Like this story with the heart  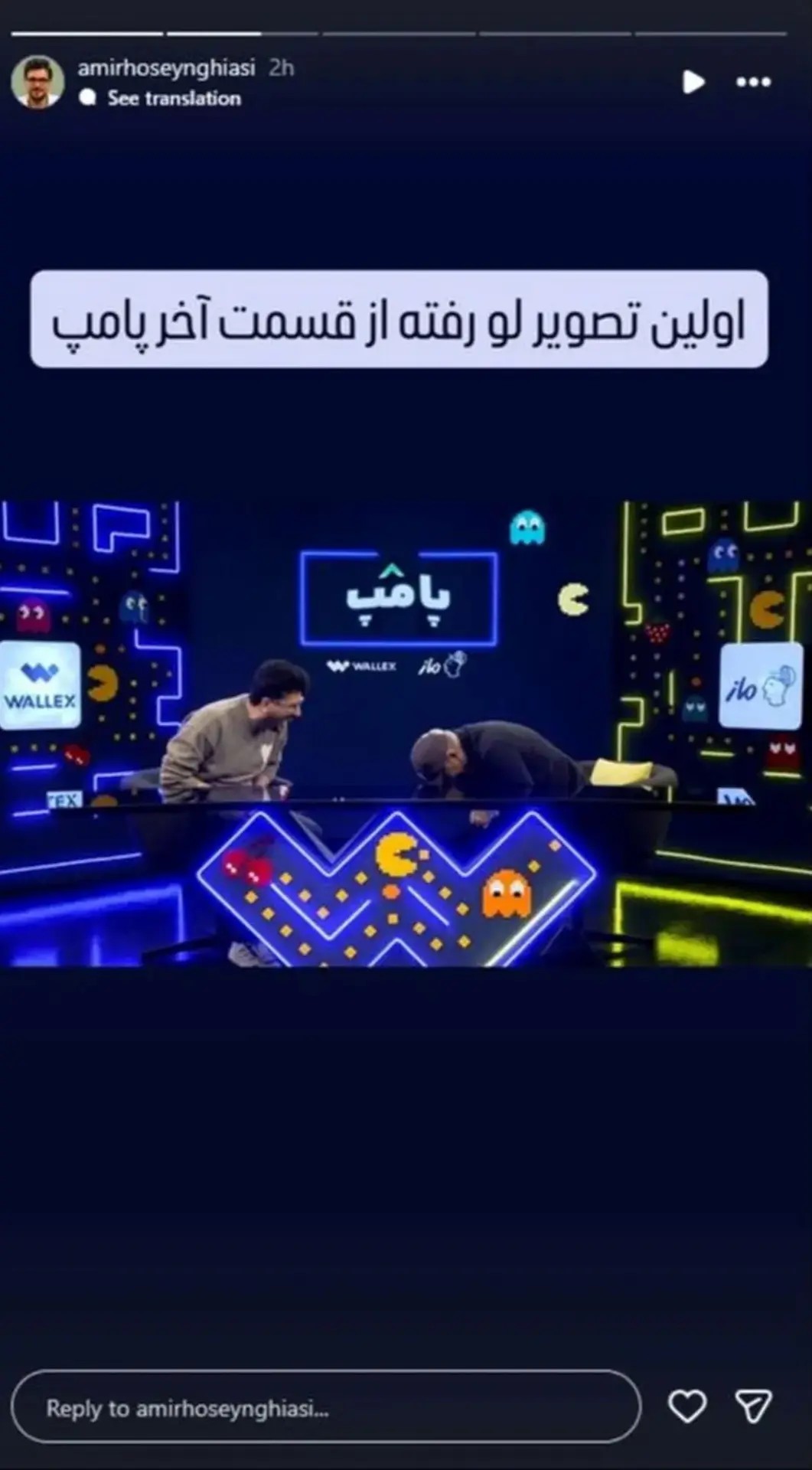(x=686, y=1406)
